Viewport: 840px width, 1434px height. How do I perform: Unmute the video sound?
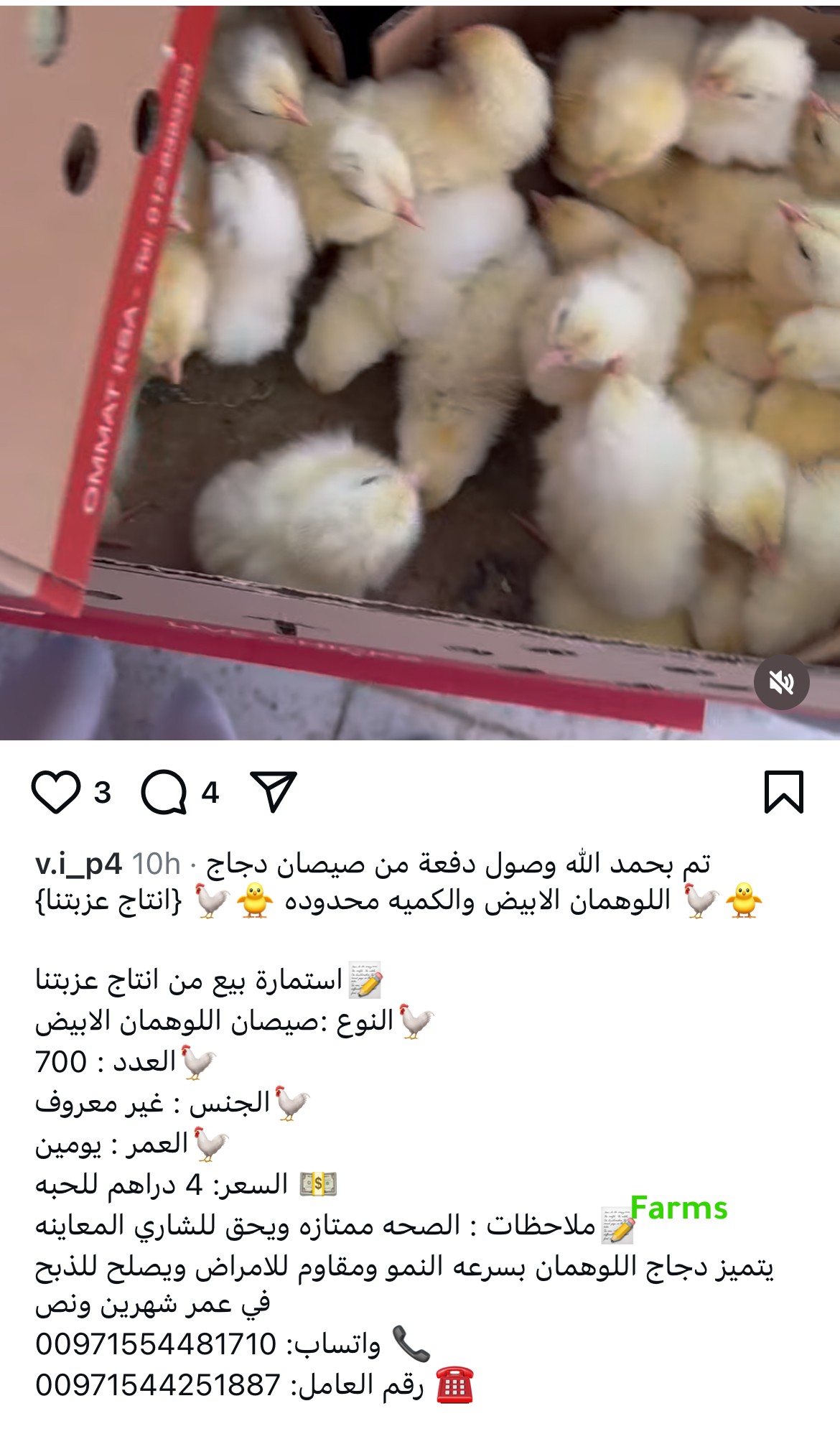[x=781, y=682]
